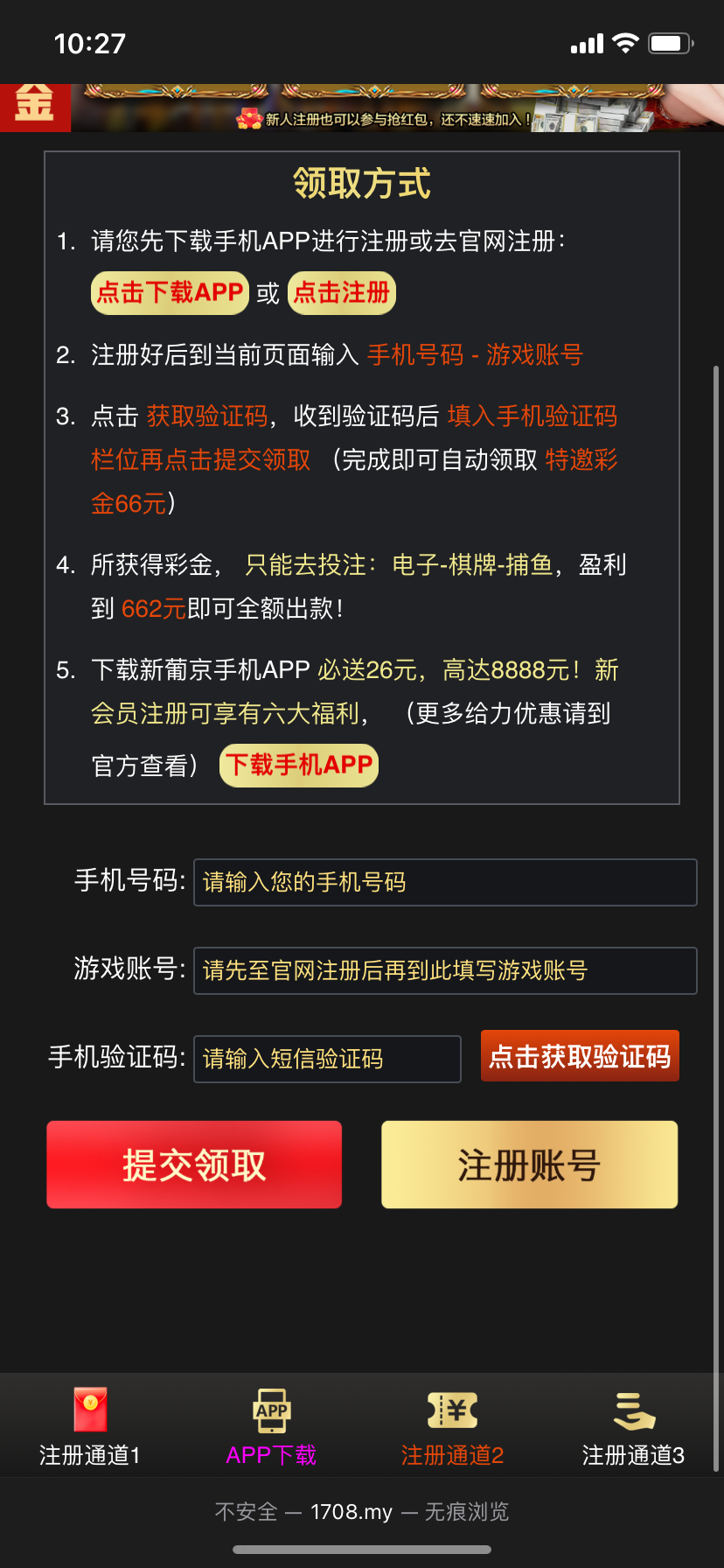The width and height of the screenshot is (724, 1568).
Task: Focus the 手机验证码 input field
Action: coord(326,1059)
